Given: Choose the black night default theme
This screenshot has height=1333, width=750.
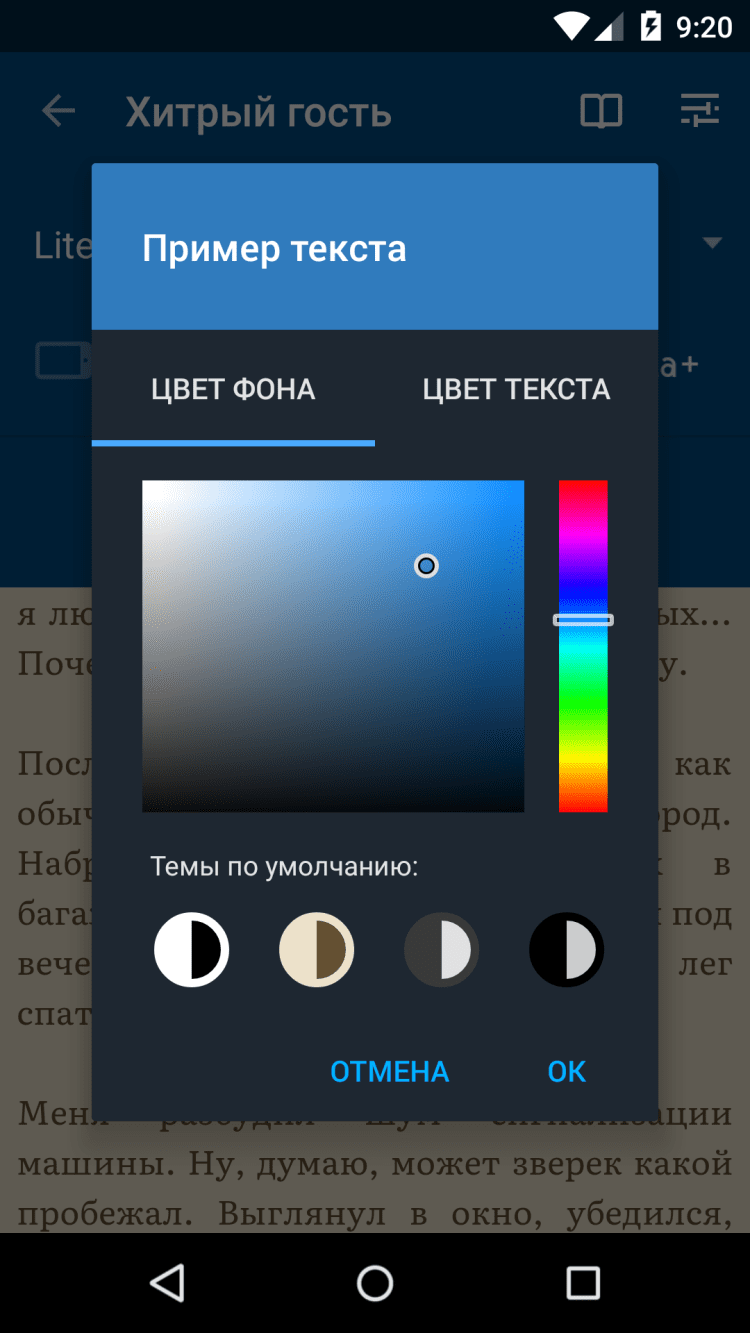Looking at the screenshot, I should 566,950.
